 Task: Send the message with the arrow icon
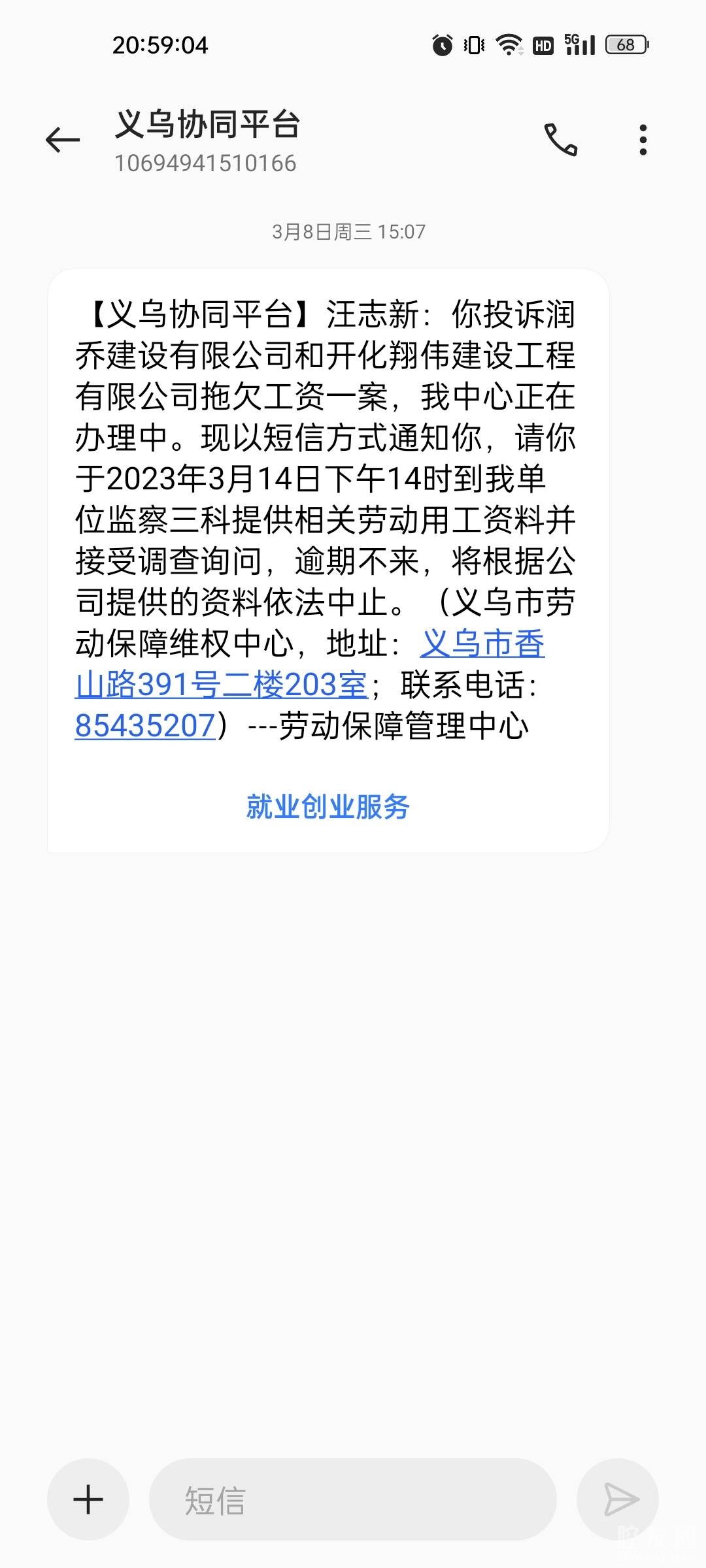(618, 1499)
